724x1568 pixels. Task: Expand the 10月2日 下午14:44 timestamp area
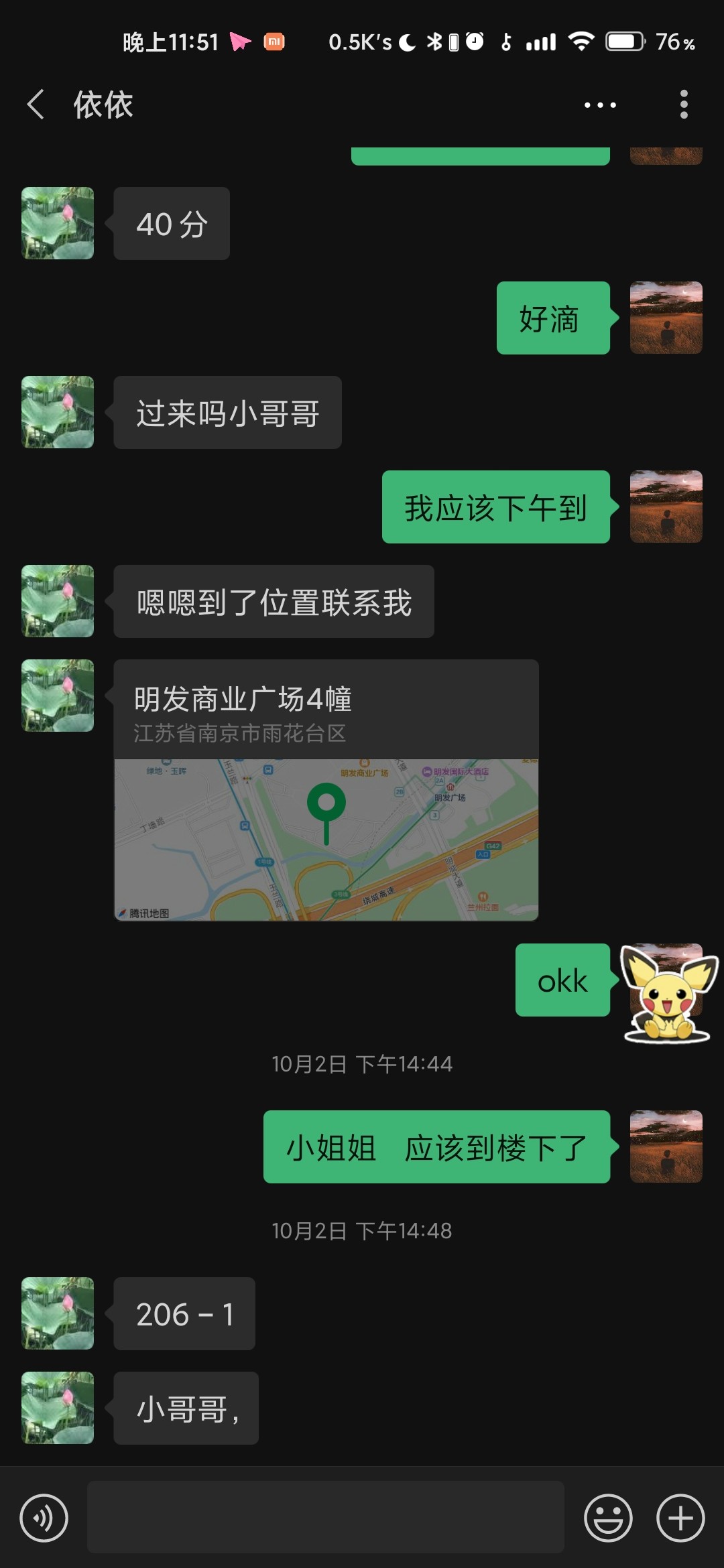coord(362,1063)
